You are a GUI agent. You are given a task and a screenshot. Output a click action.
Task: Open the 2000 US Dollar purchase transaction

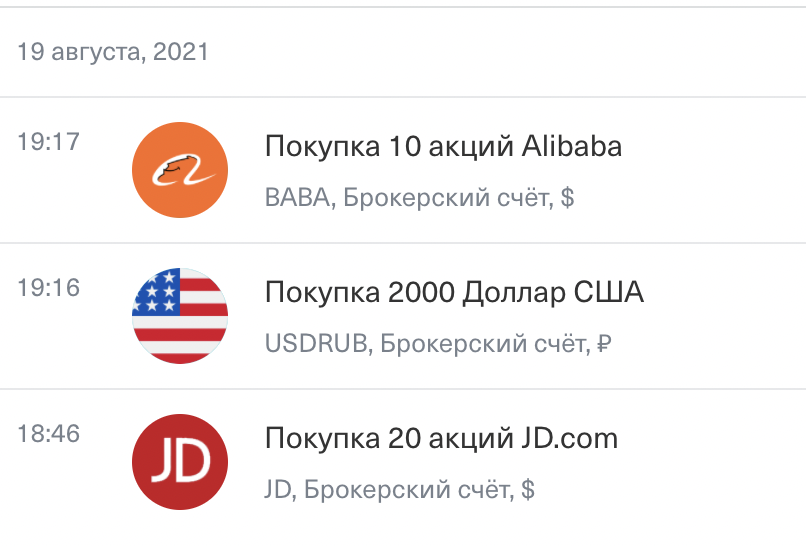(x=454, y=293)
